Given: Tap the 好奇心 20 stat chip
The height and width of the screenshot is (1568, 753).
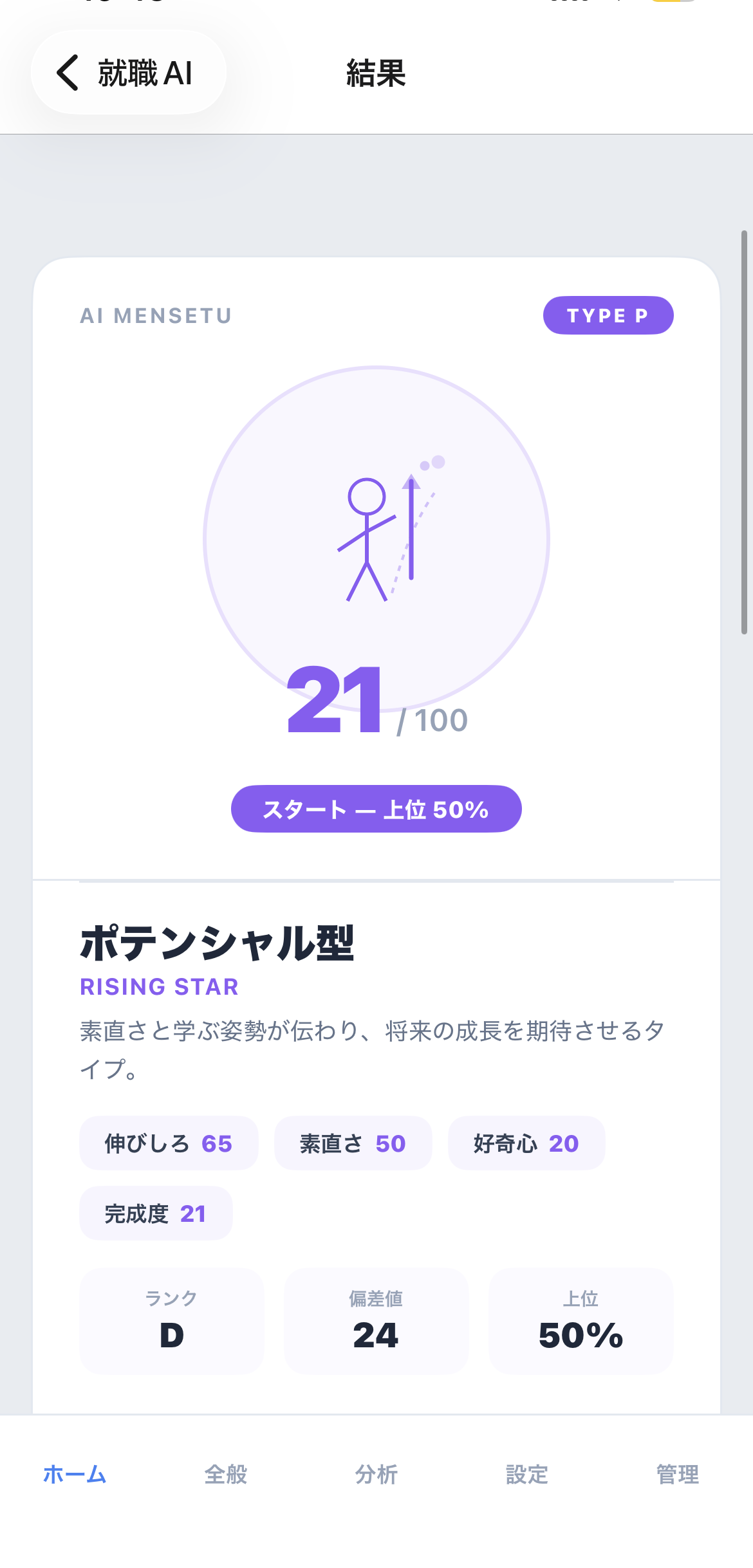Looking at the screenshot, I should pos(526,1143).
